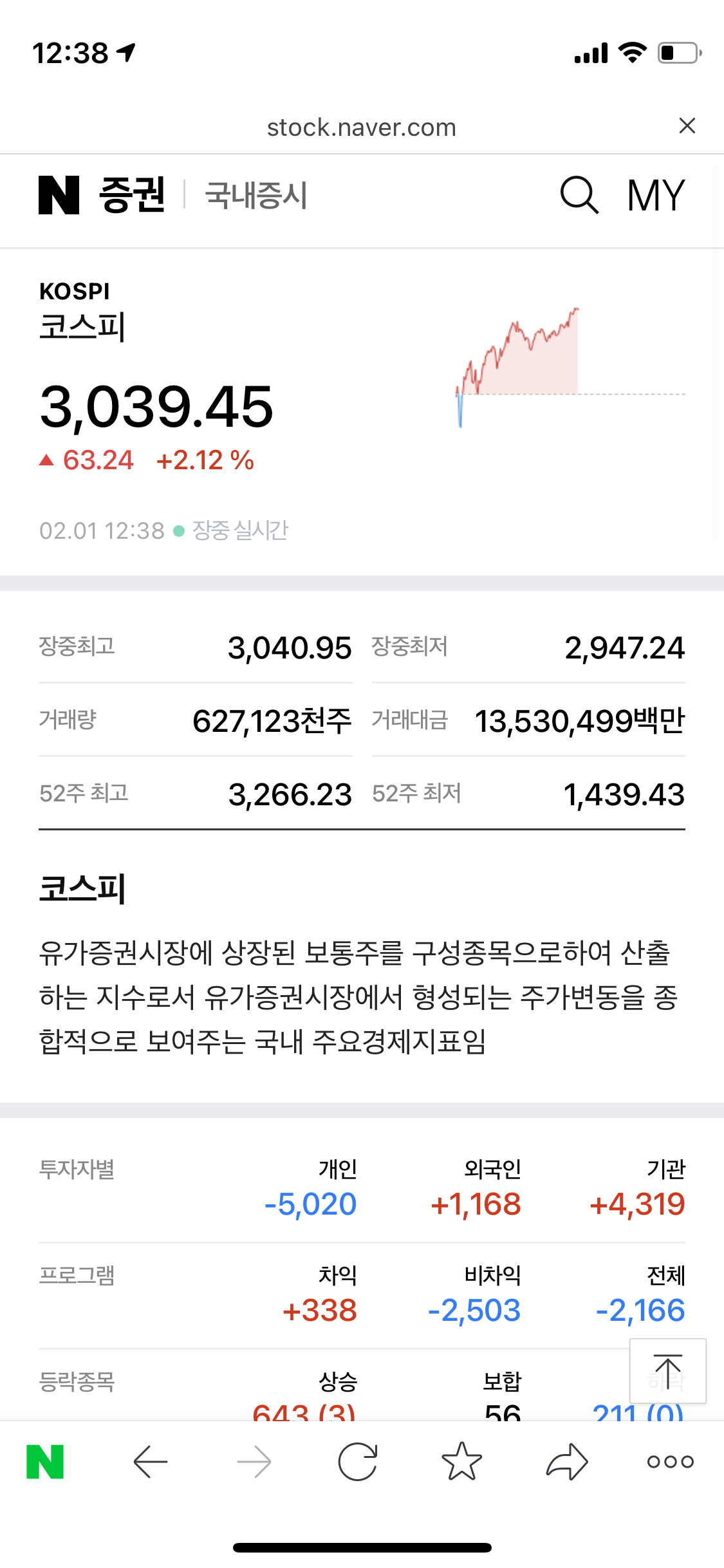This screenshot has width=724, height=1568.
Task: Open the 국내증시 section
Action: pyautogui.click(x=255, y=196)
